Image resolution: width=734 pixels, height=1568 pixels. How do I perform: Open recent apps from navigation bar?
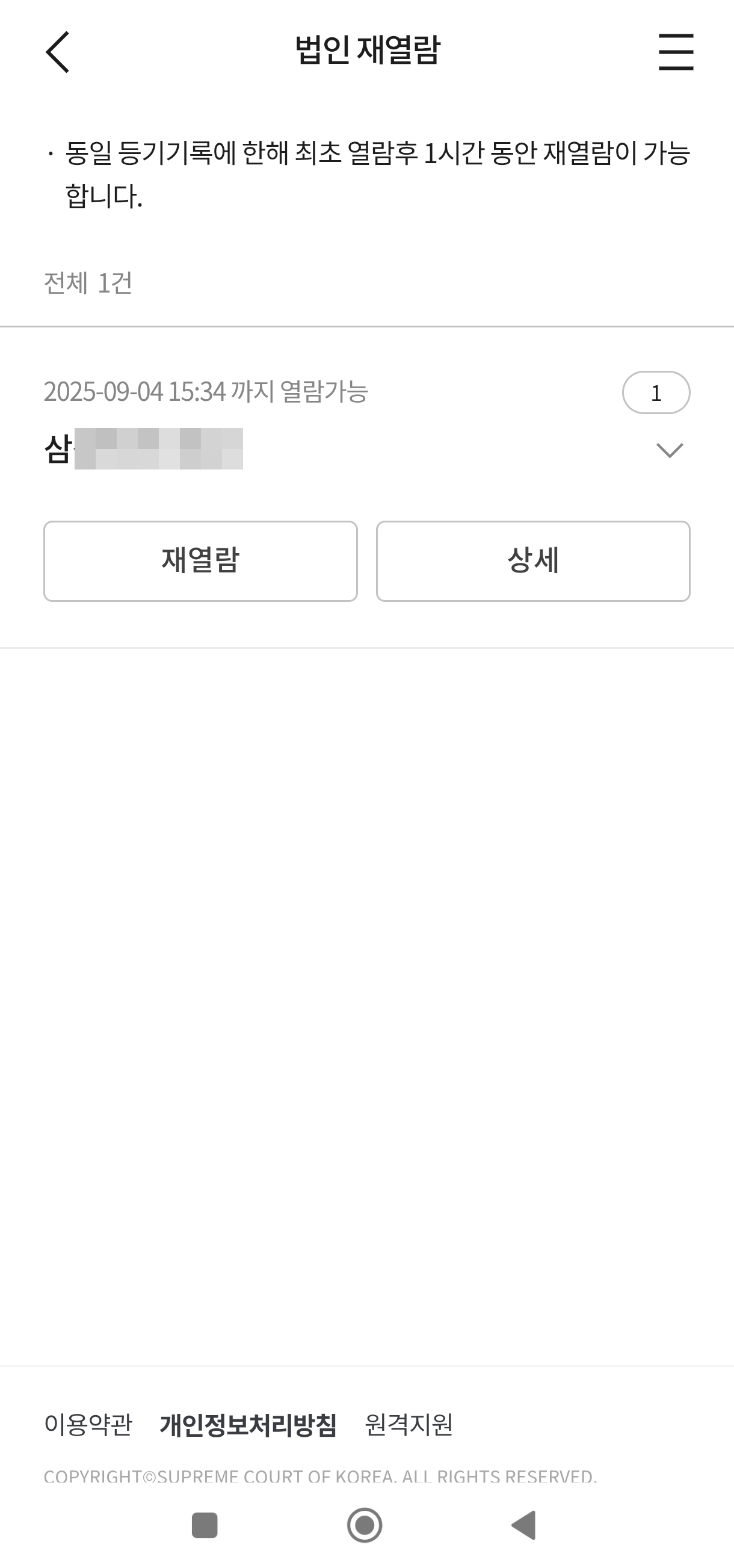pyautogui.click(x=205, y=1525)
